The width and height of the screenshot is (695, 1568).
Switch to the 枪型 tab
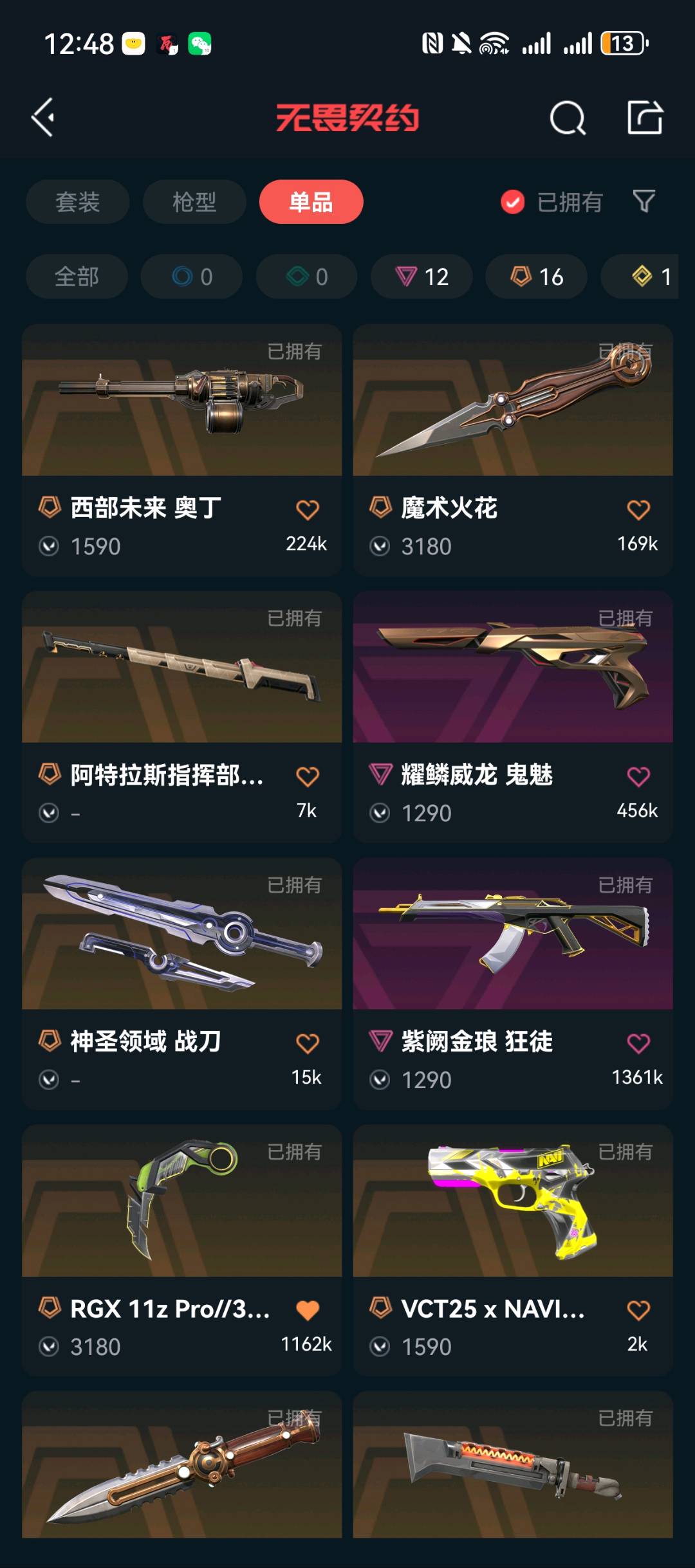pos(194,202)
